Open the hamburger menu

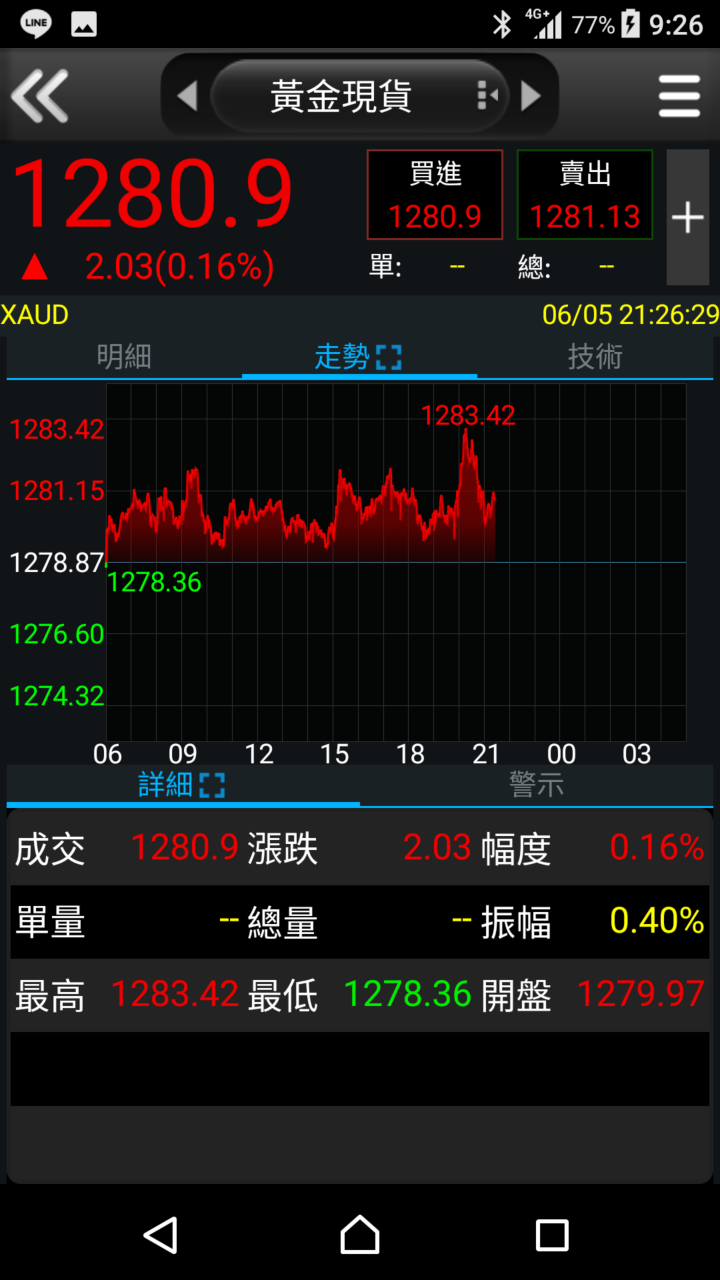[x=679, y=96]
